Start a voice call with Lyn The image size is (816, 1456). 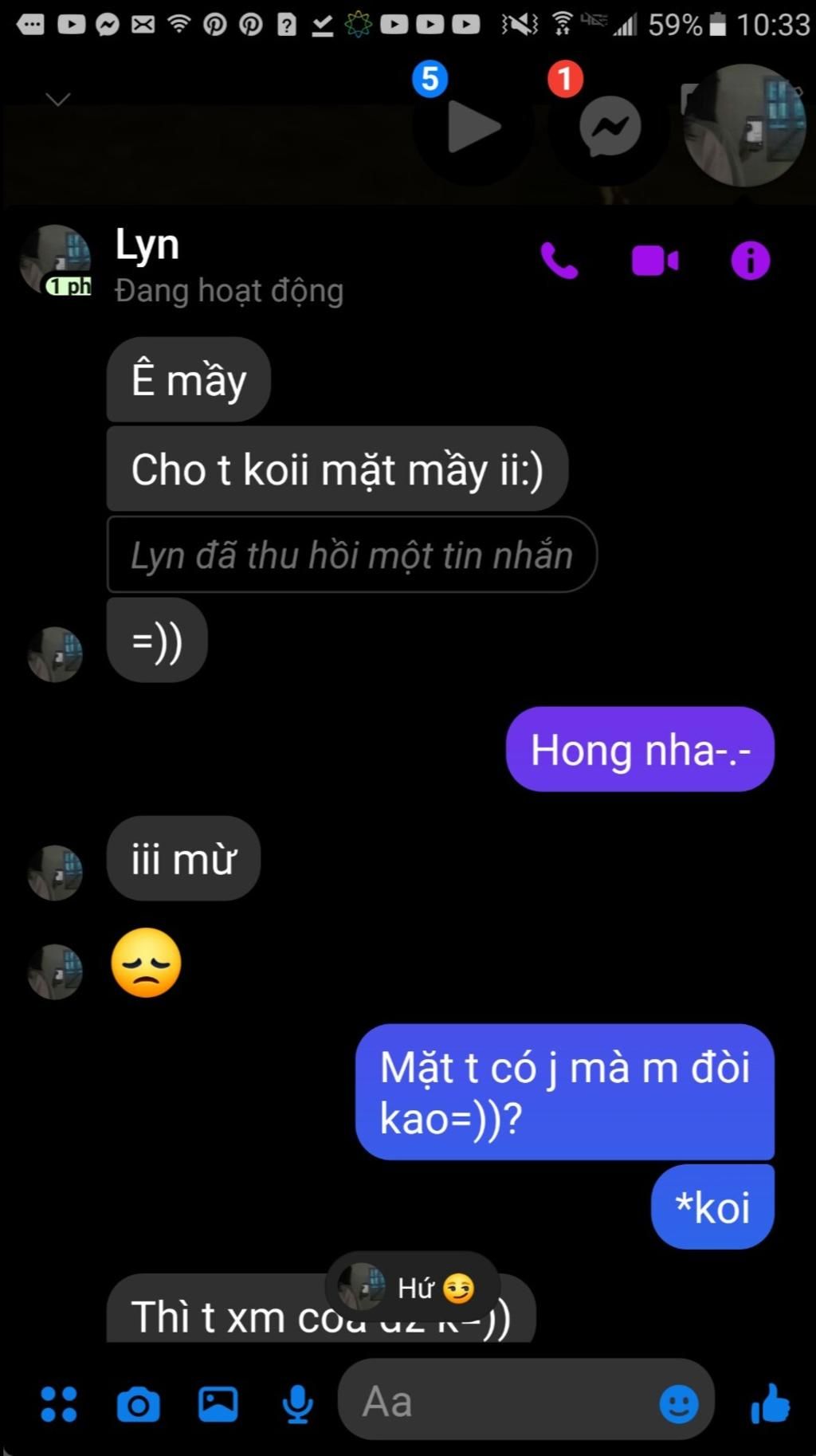coord(559,261)
